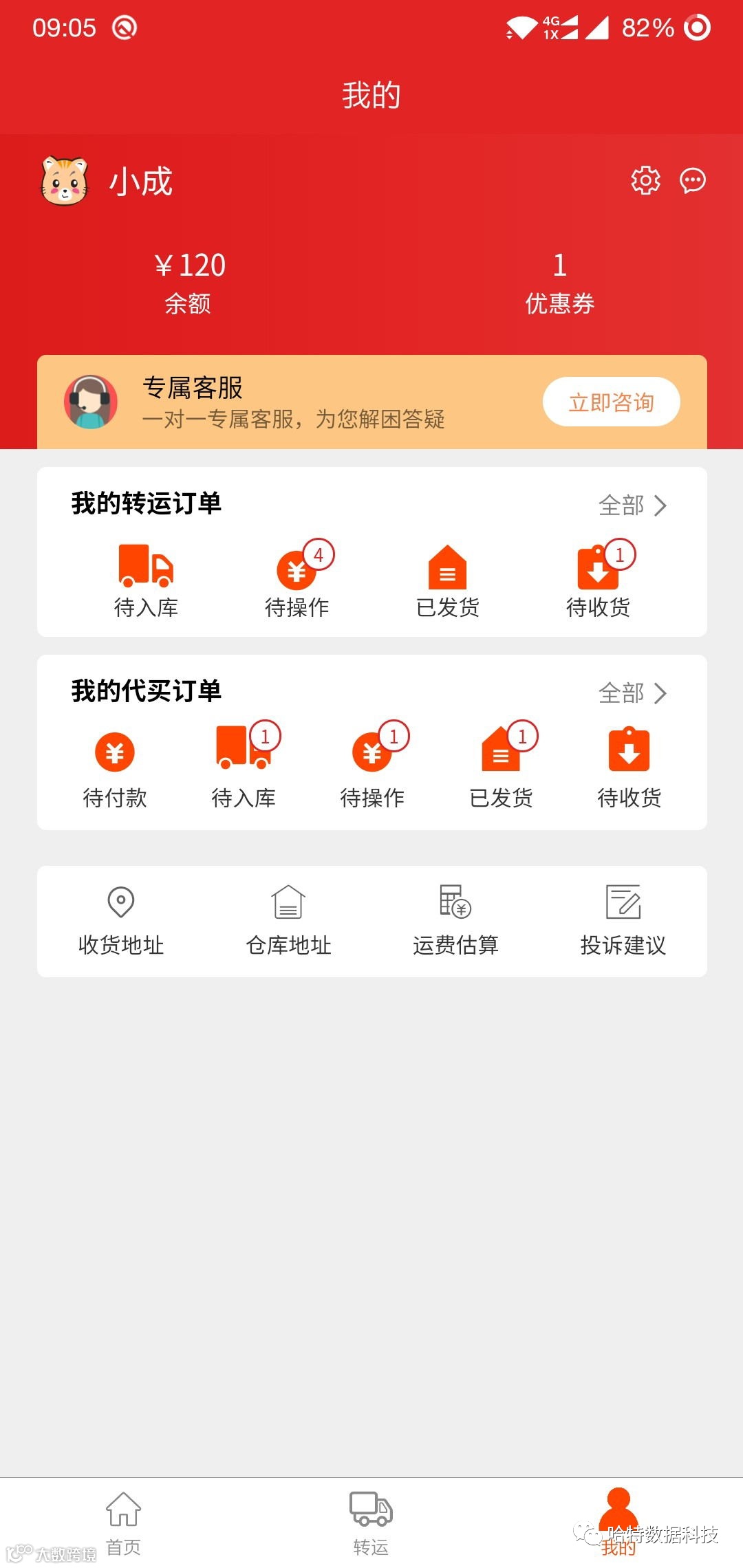Switch to the 首页 tab
743x1568 pixels.
click(x=123, y=1521)
